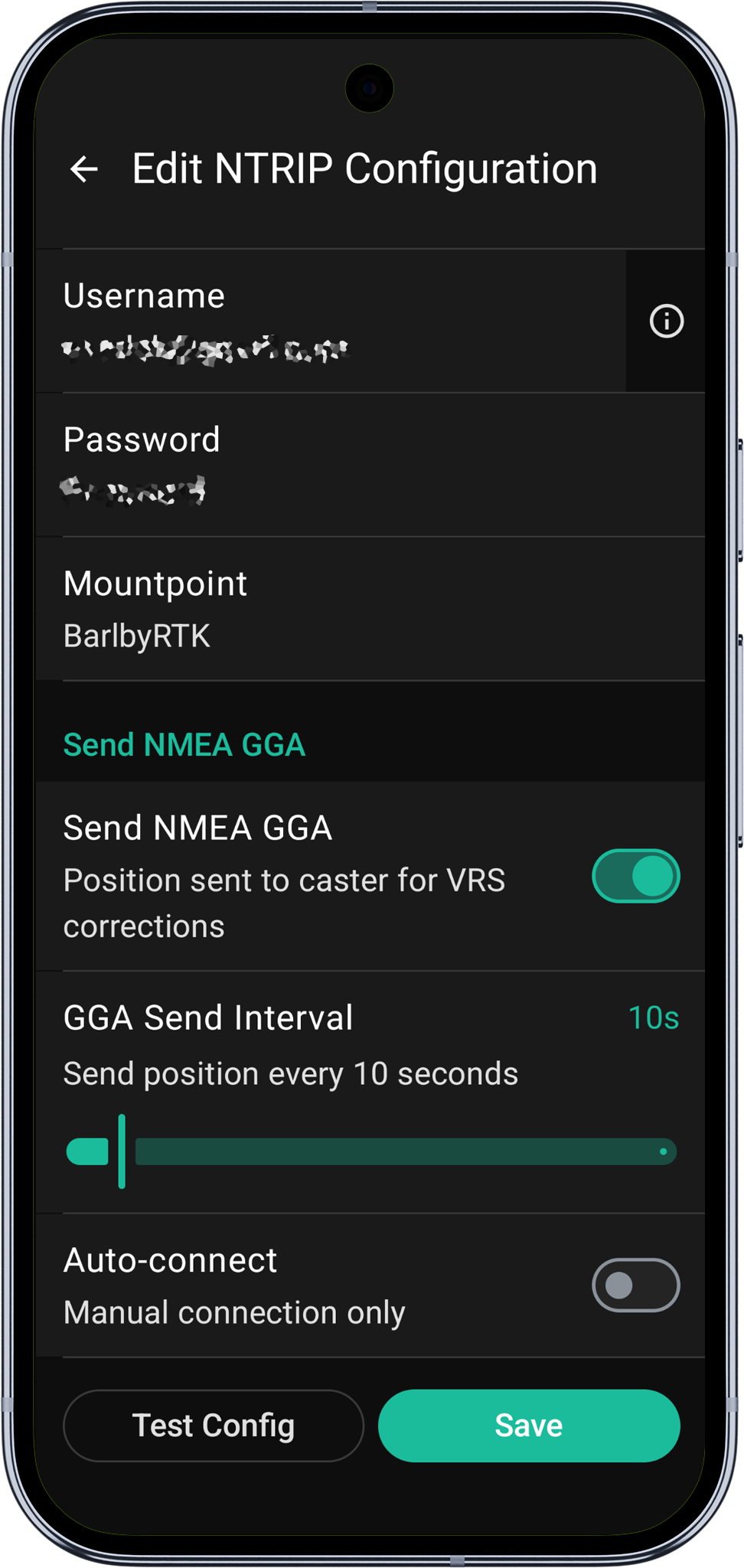Tap the GGA Send Interval slider track
The image size is (744, 1568).
pyautogui.click(x=406, y=1151)
